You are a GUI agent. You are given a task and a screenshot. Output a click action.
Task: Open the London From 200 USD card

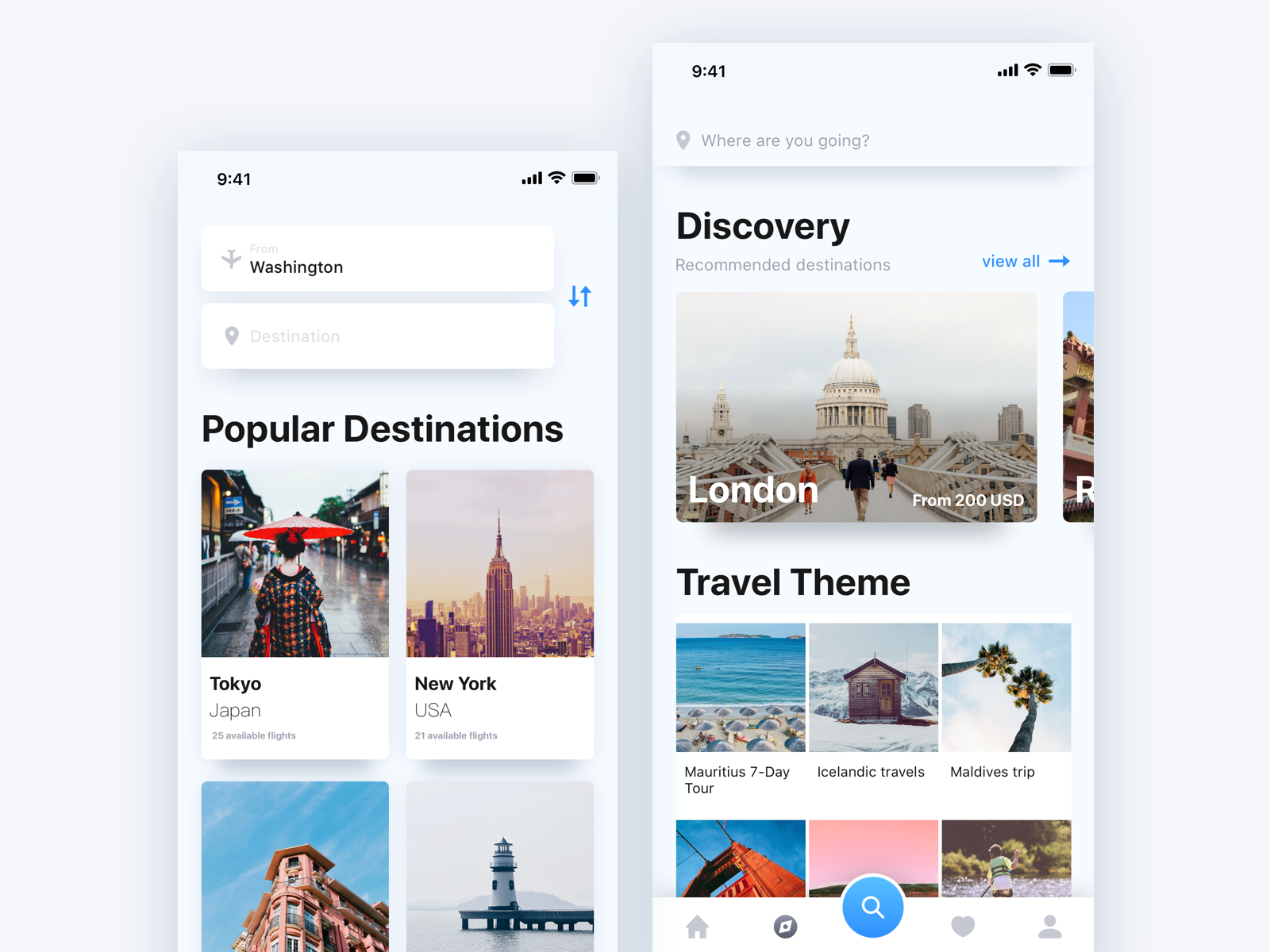(856, 407)
